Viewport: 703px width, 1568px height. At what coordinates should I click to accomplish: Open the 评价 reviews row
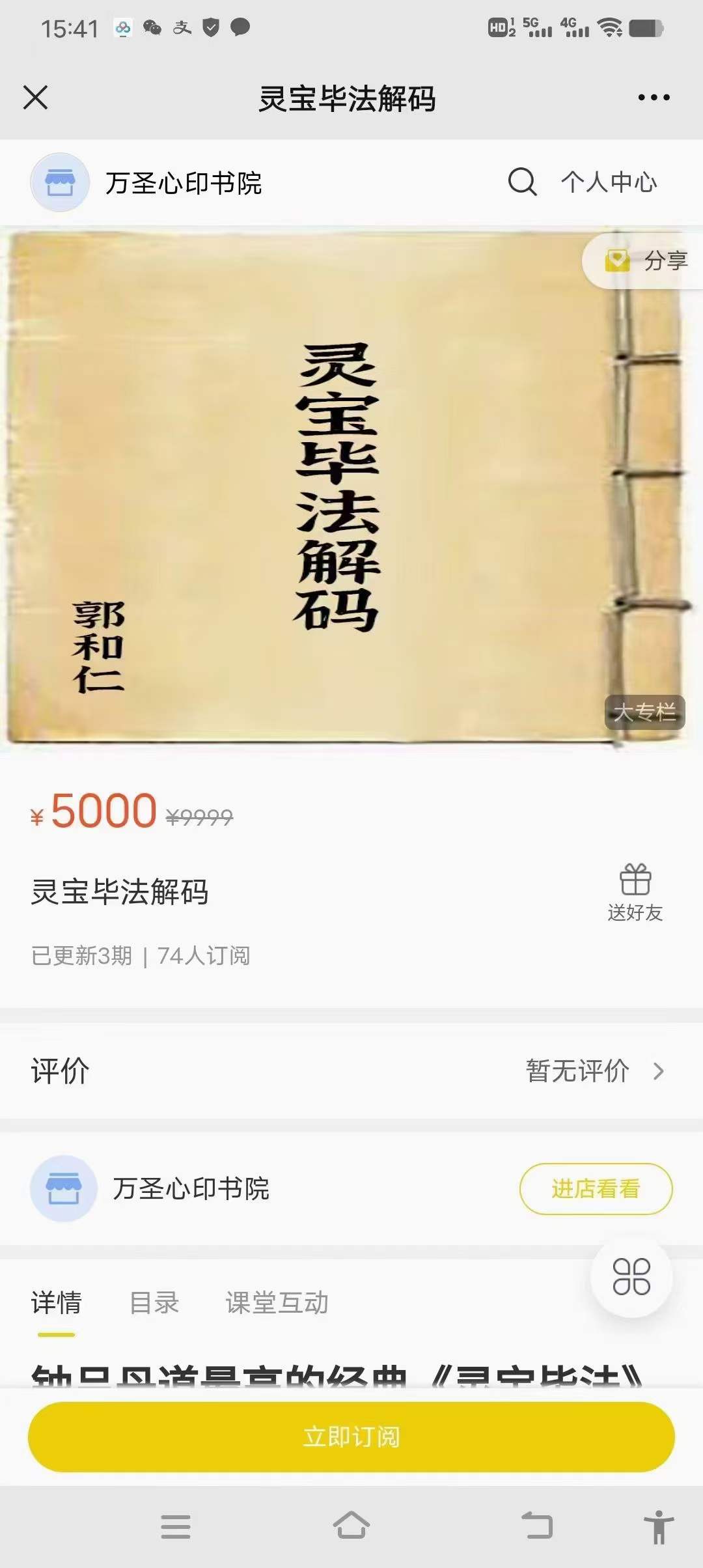(351, 1071)
